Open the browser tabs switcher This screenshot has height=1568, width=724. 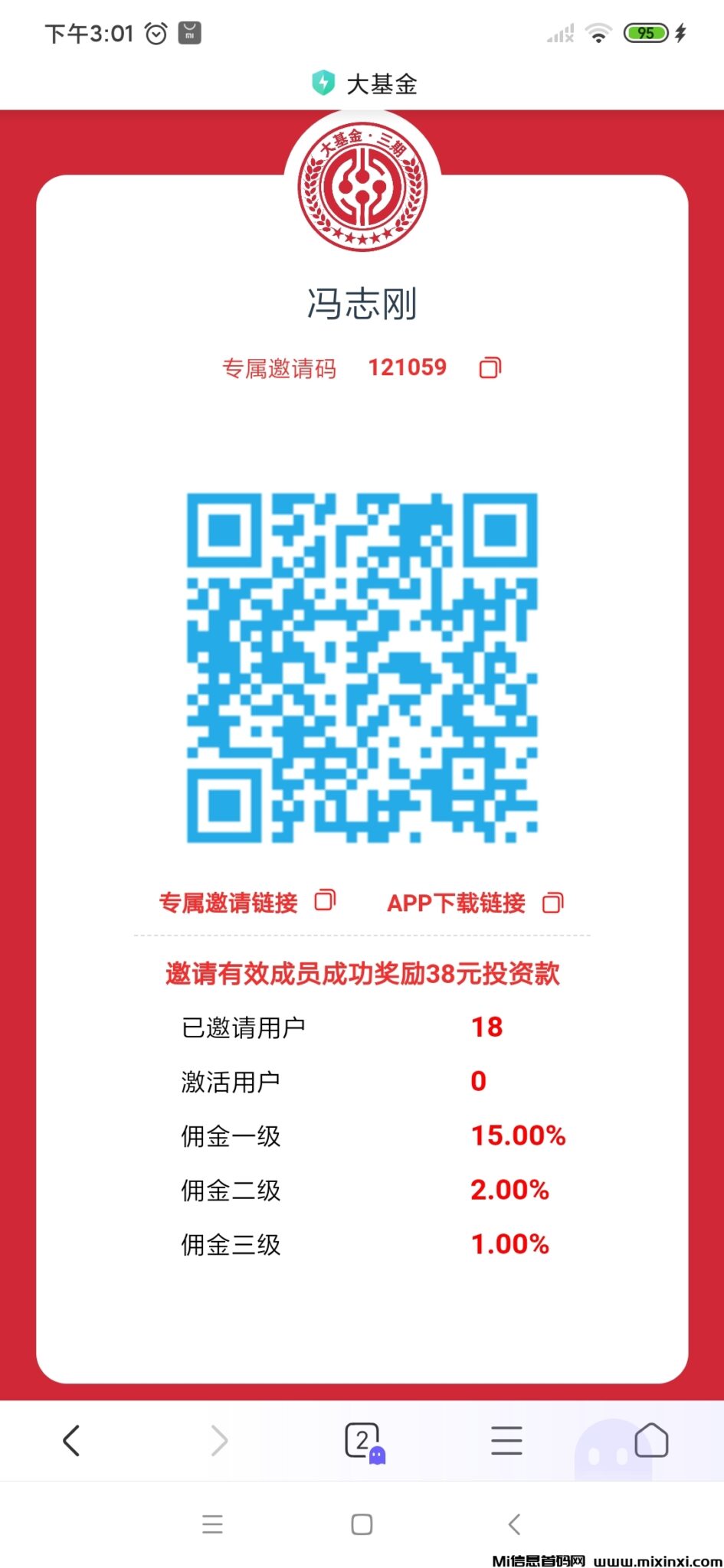pyautogui.click(x=362, y=1441)
